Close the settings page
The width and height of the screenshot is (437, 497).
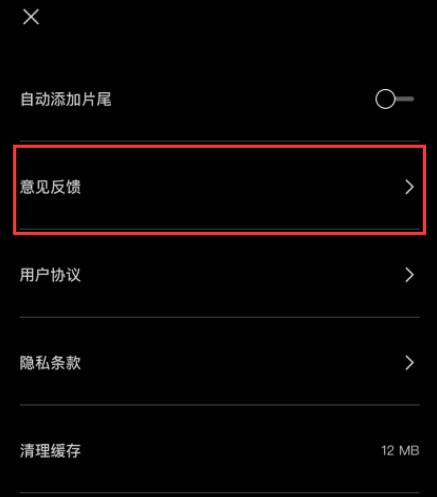pos(31,17)
